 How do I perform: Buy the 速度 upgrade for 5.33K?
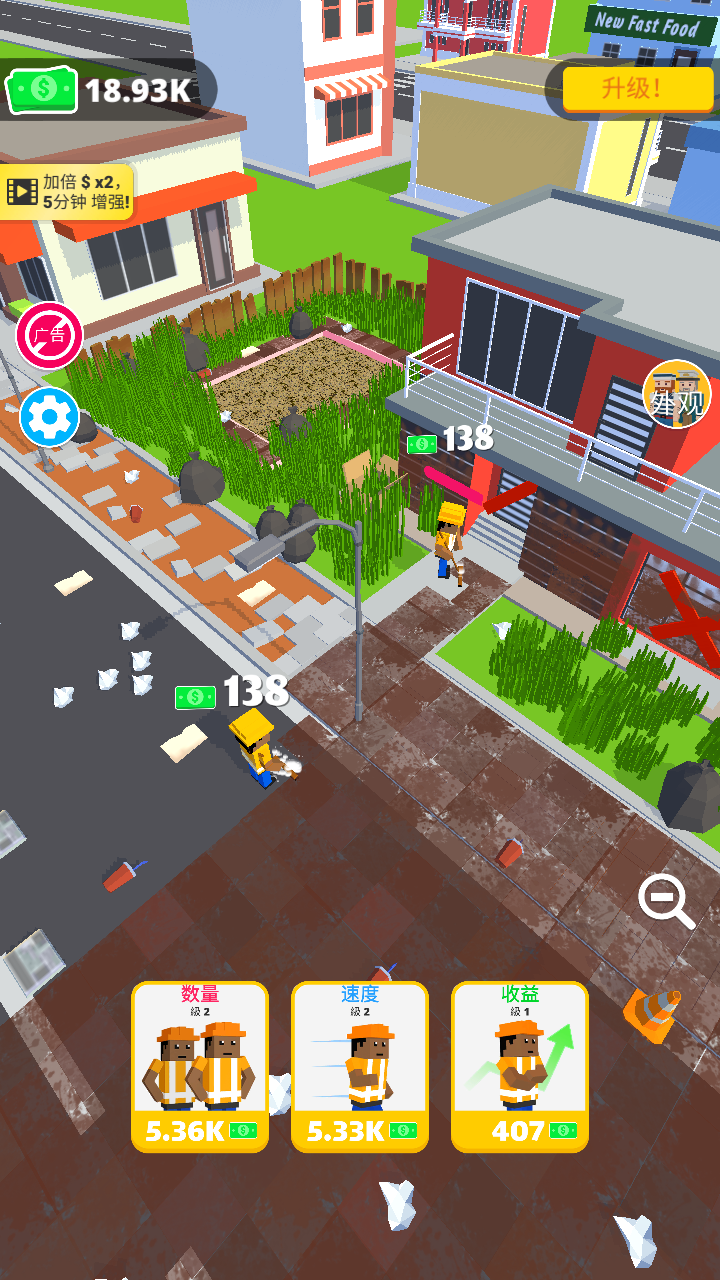coord(360,1065)
